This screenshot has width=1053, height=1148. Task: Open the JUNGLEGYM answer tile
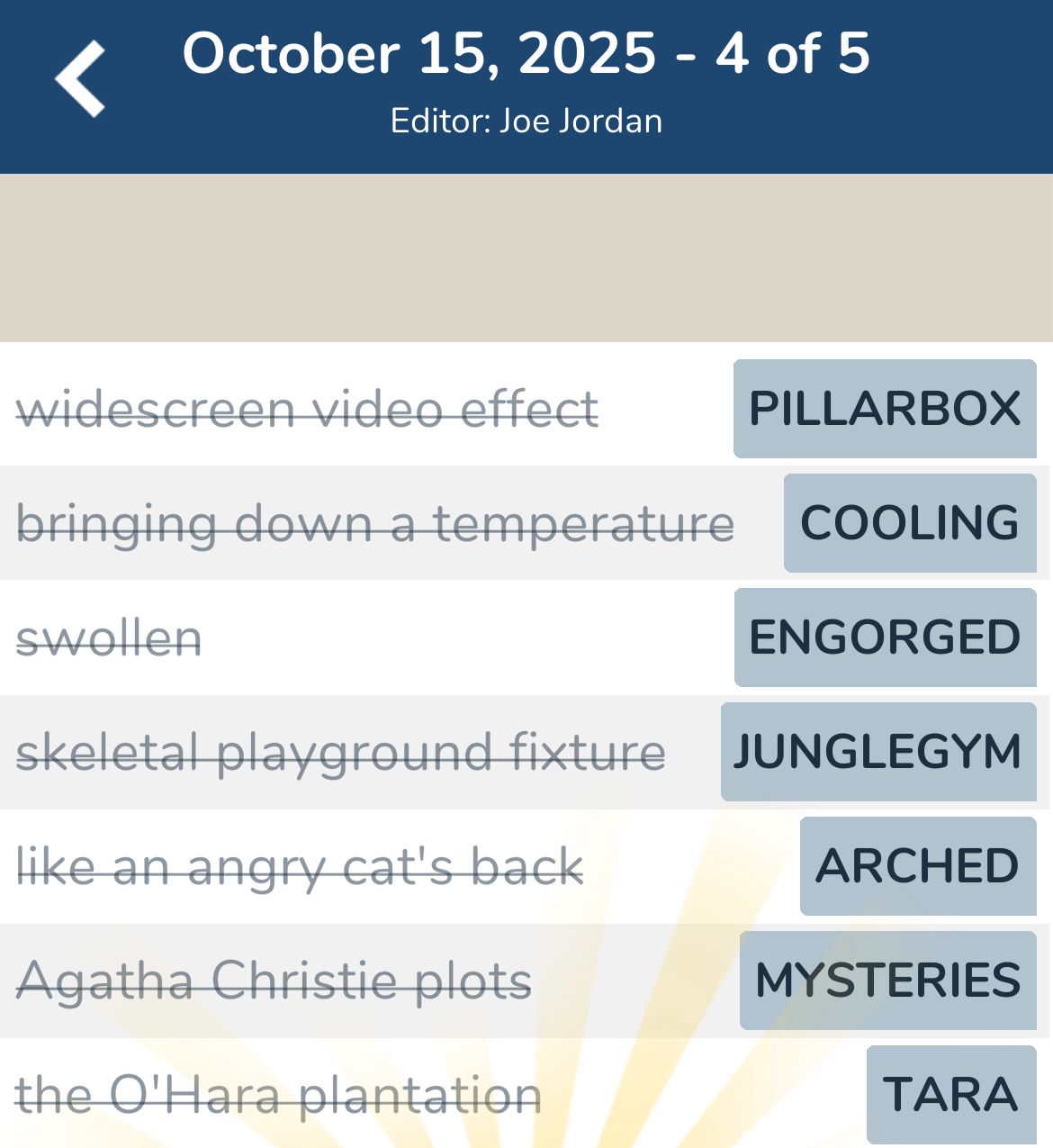[x=878, y=752]
